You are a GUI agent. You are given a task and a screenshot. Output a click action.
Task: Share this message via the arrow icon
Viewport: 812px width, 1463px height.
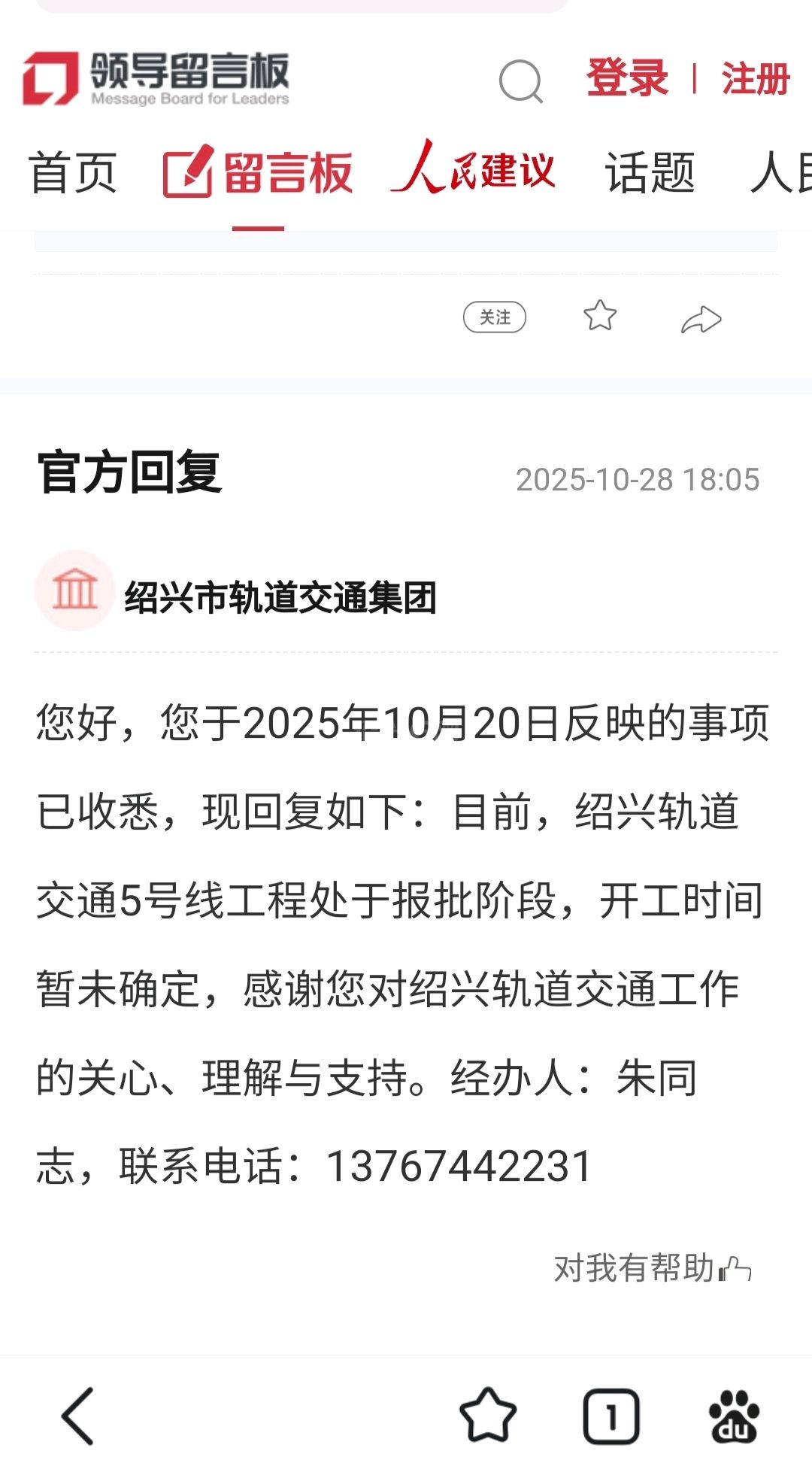701,319
